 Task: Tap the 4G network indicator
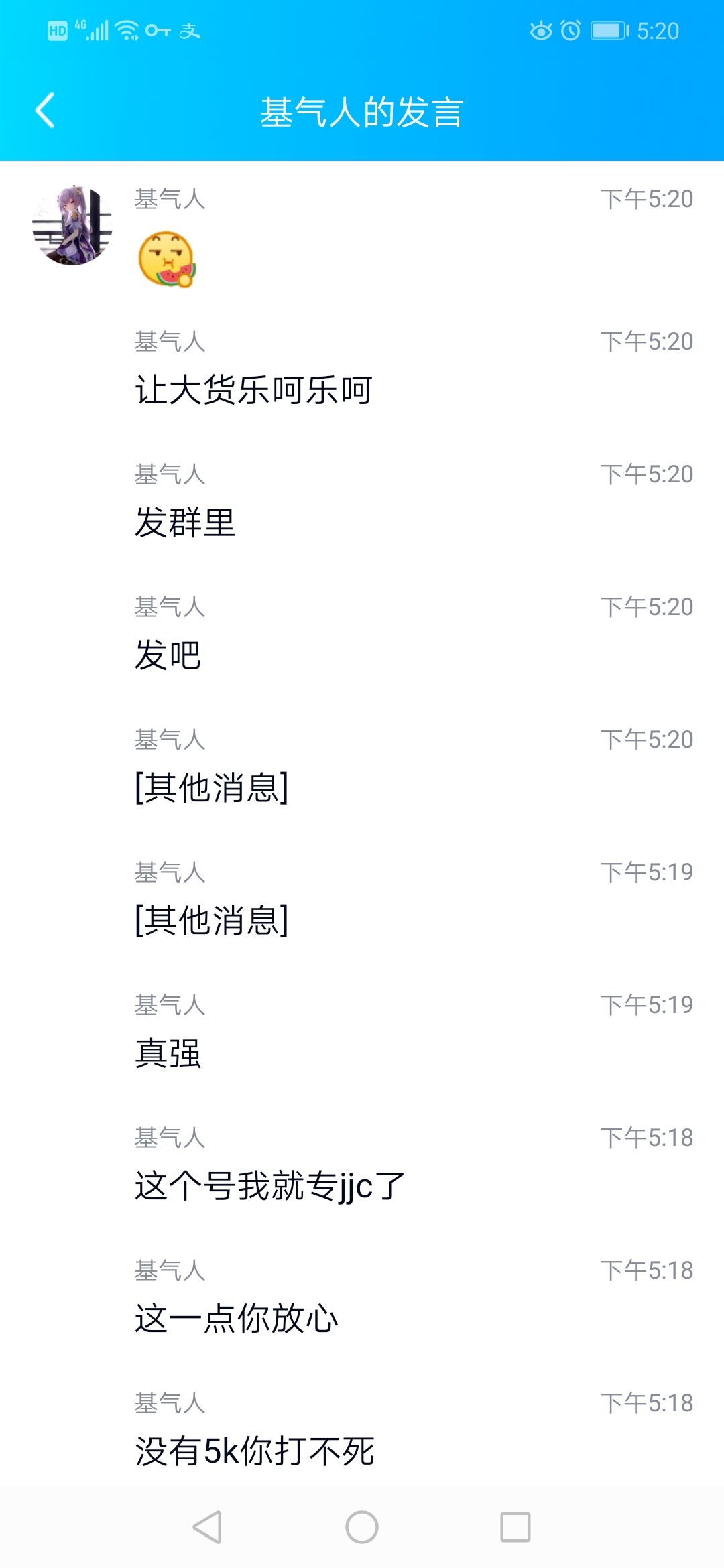pyautogui.click(x=79, y=25)
